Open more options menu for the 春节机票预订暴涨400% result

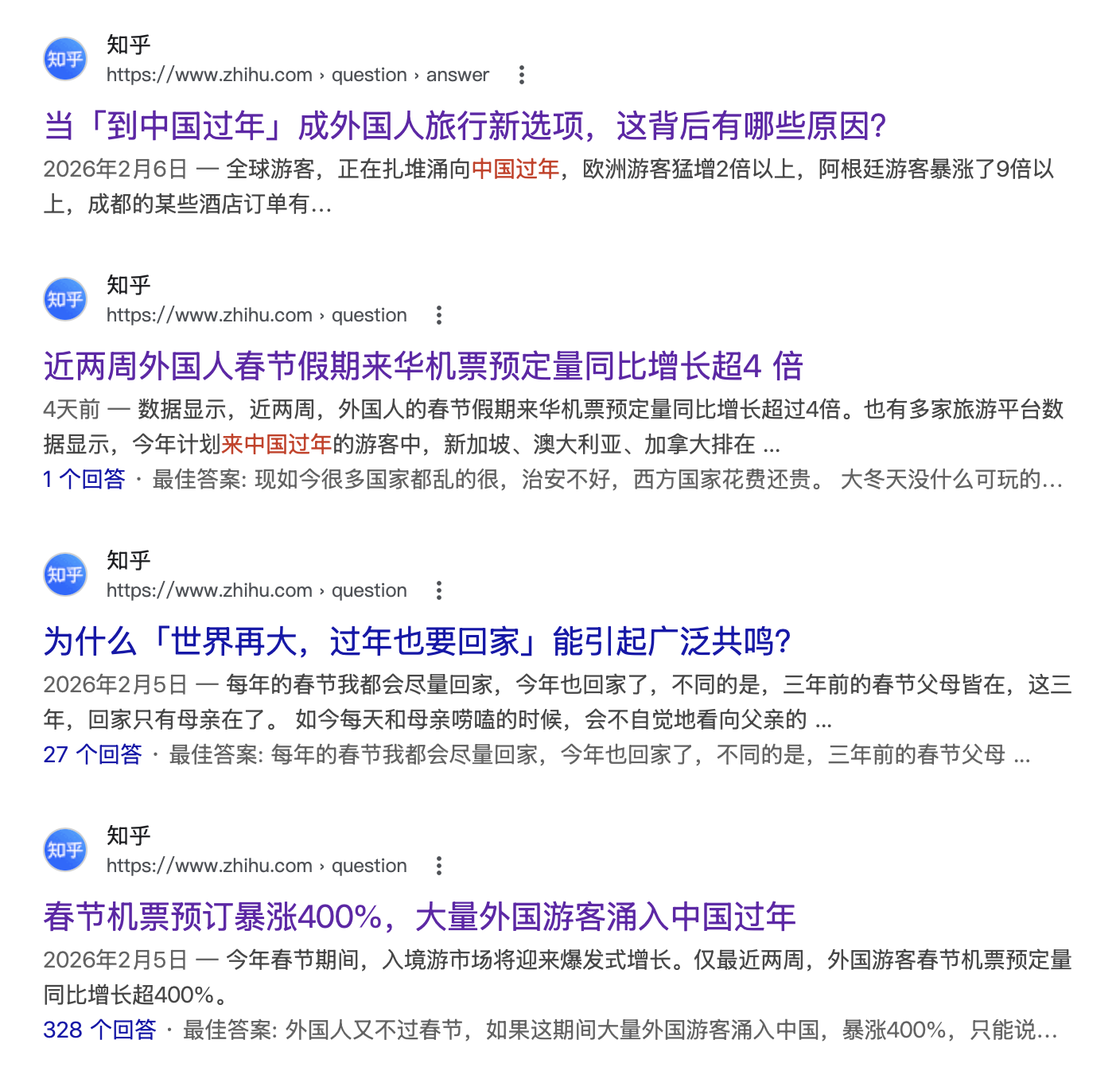point(439,866)
